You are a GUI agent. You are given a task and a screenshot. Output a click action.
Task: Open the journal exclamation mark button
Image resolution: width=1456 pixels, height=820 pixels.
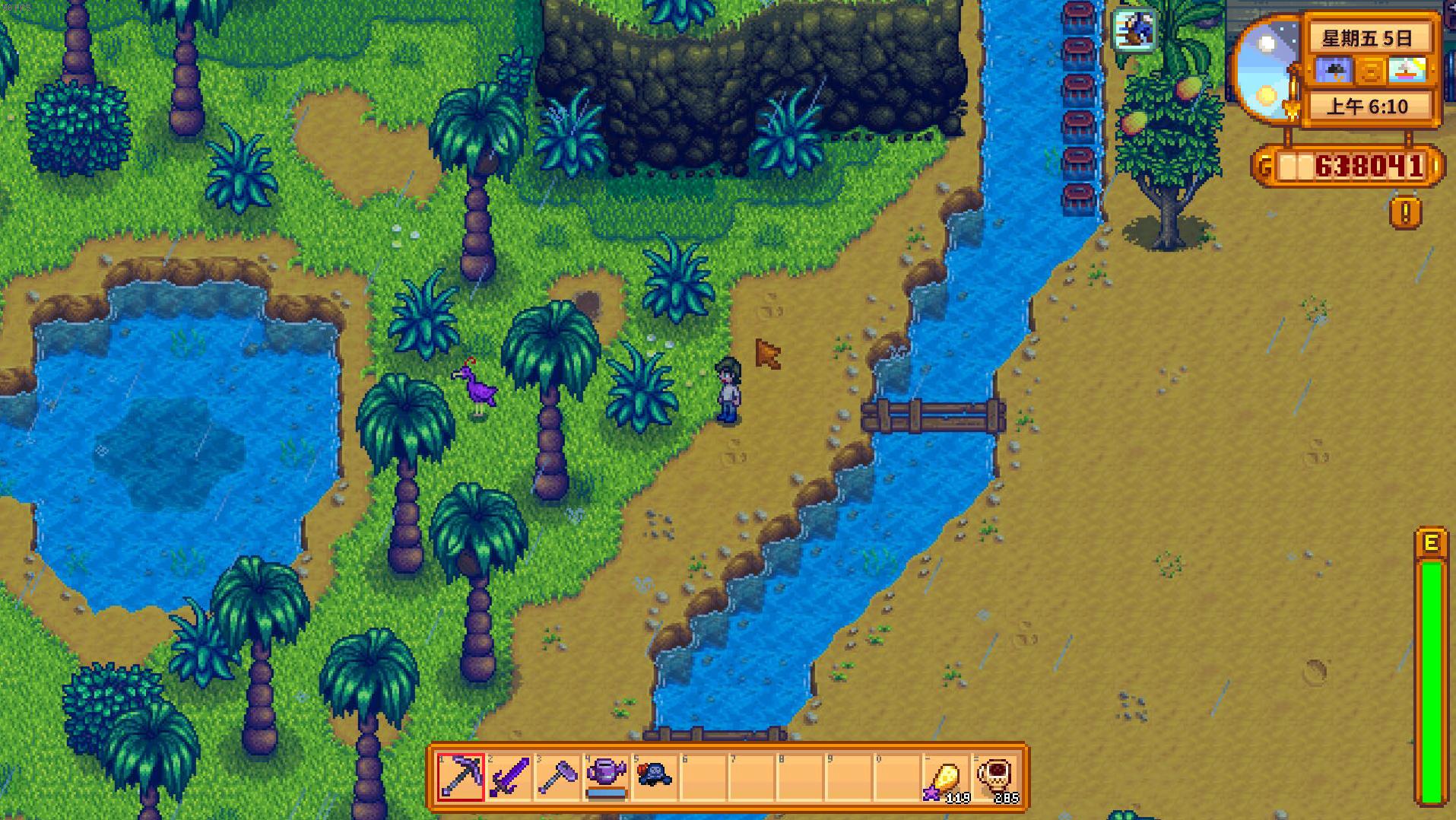point(1405,213)
